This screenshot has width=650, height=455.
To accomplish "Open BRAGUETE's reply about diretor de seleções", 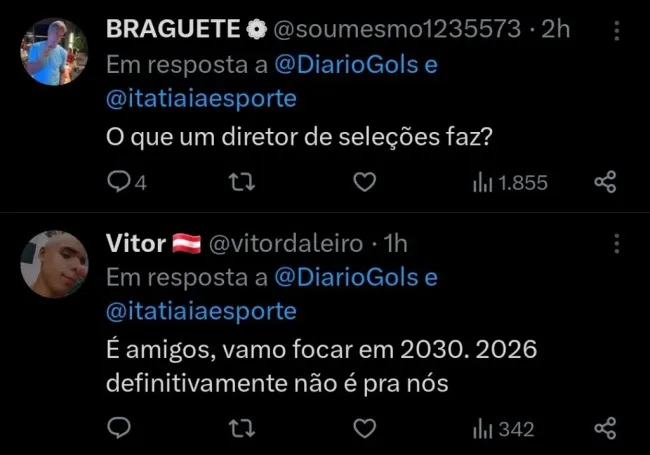I will pos(298,138).
